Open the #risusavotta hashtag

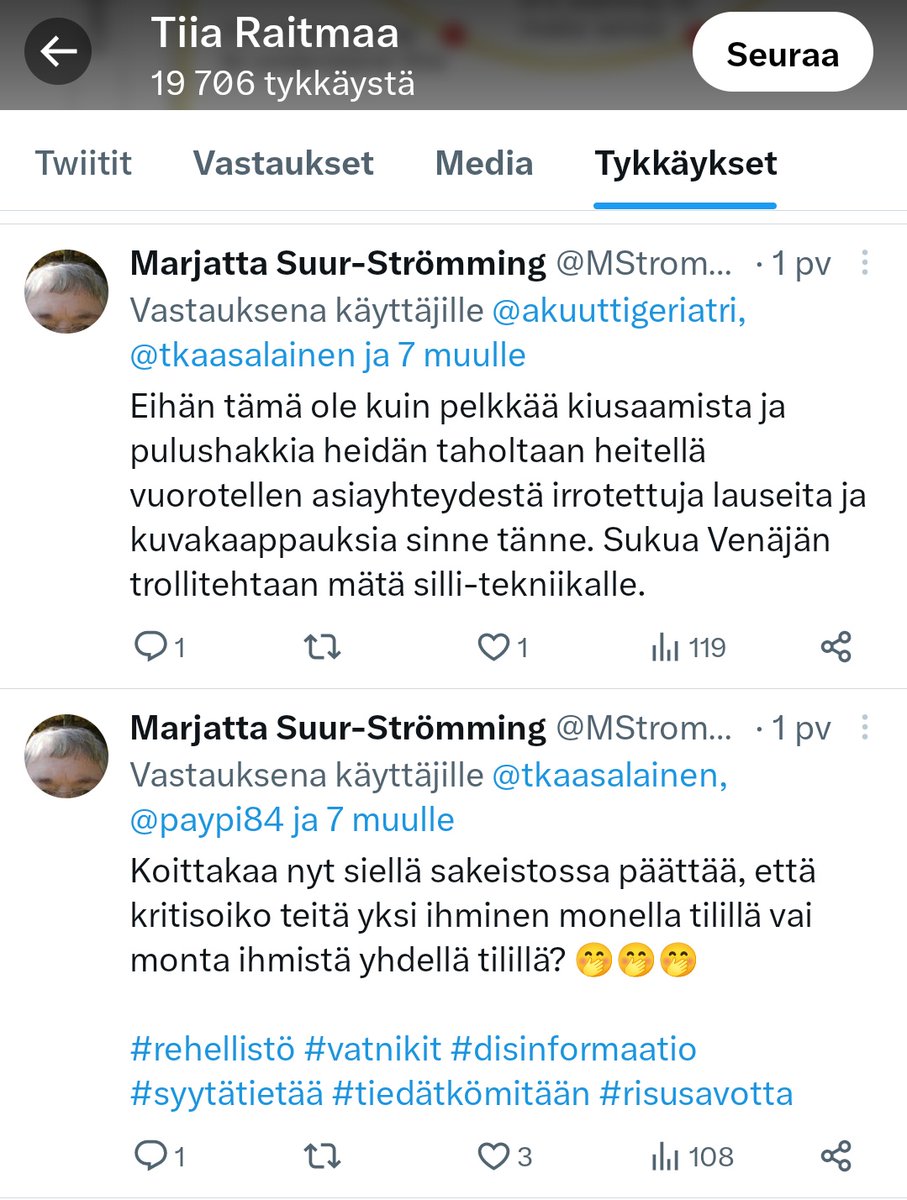(x=696, y=1093)
